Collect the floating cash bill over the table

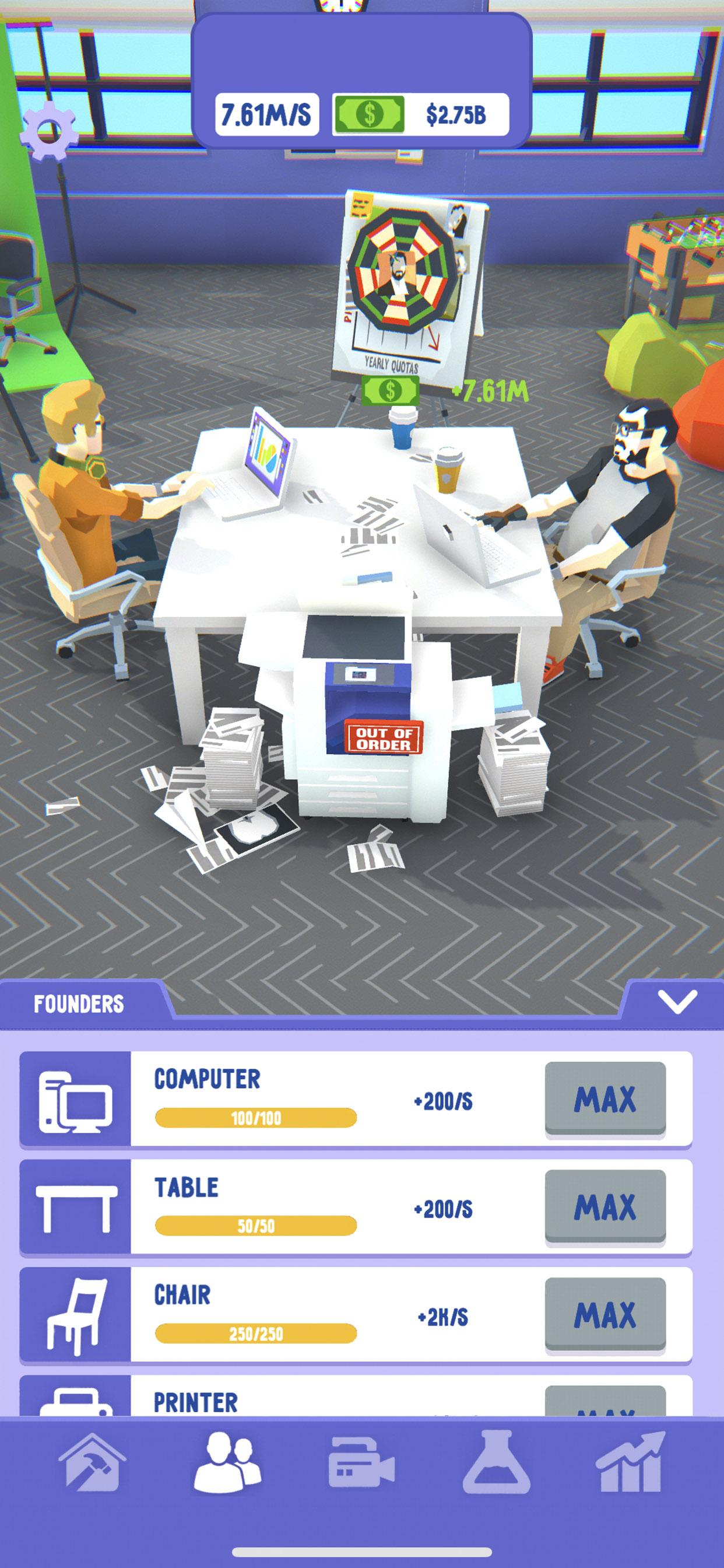[390, 391]
